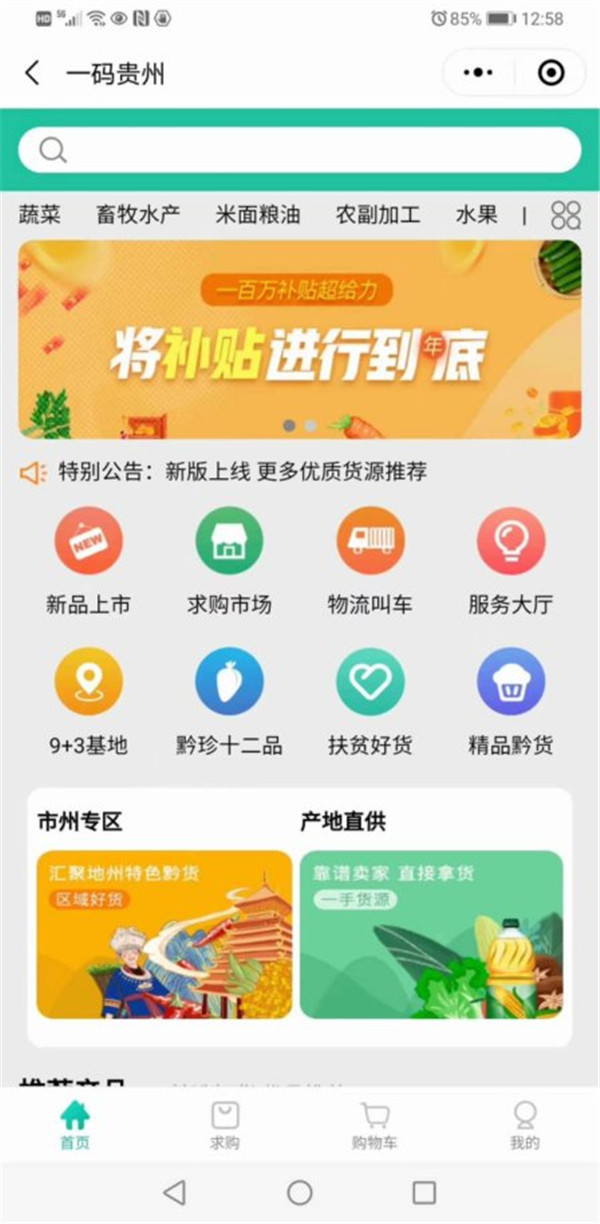Enter the 服务大厅

point(511,560)
